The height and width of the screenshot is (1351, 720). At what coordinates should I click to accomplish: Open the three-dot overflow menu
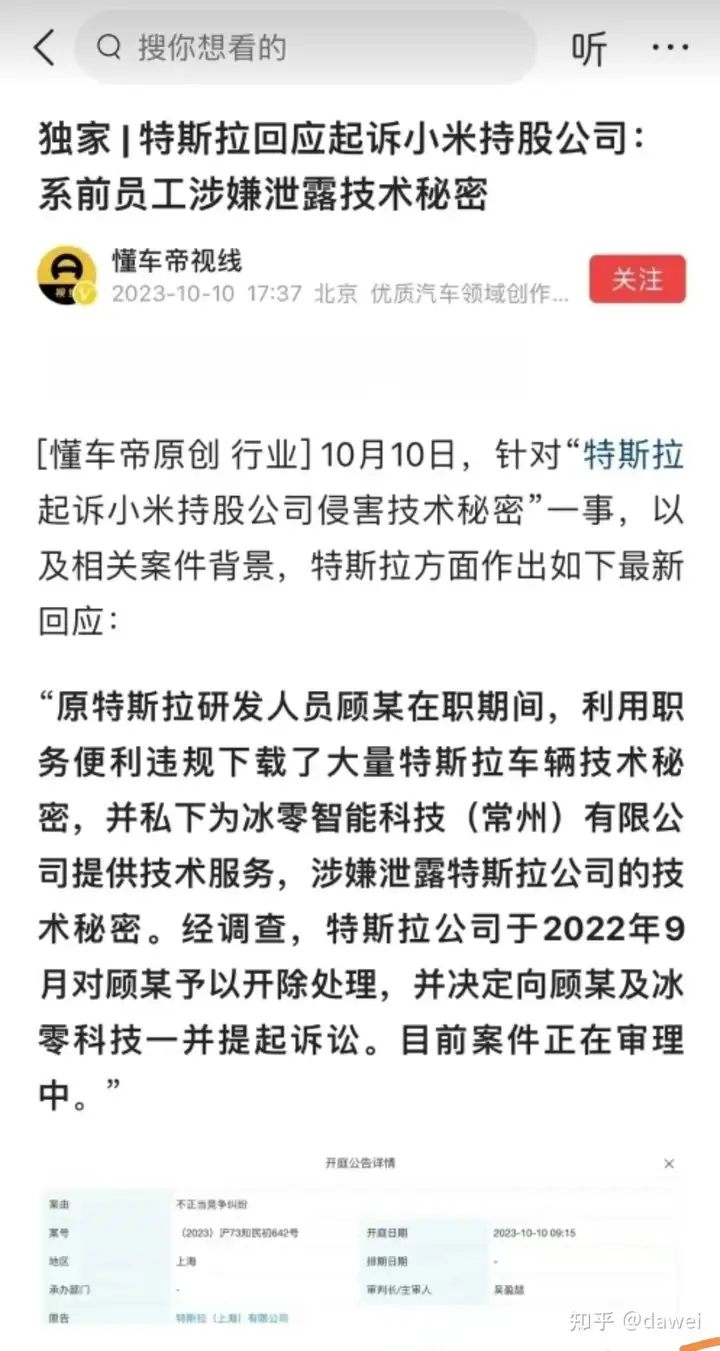click(x=669, y=47)
